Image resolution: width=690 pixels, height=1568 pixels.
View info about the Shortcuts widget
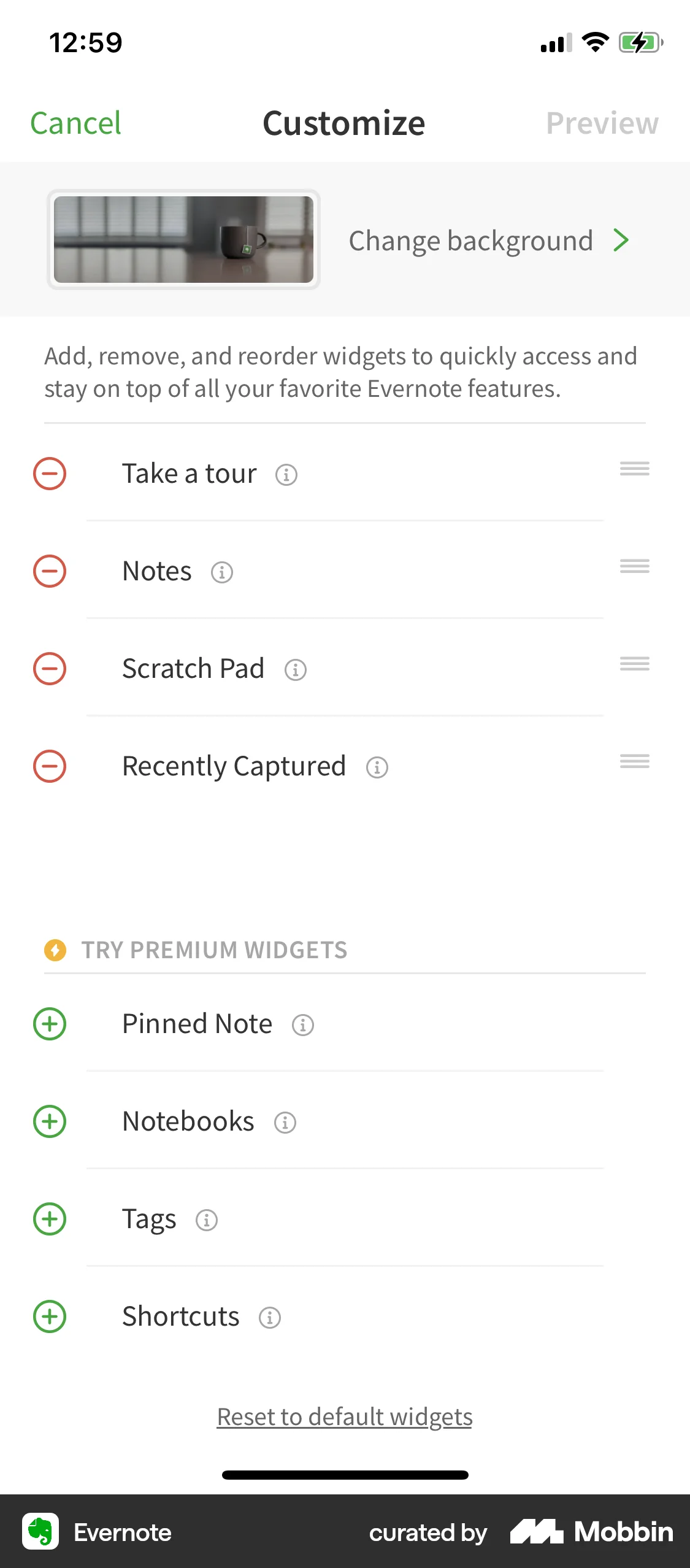269,1318
